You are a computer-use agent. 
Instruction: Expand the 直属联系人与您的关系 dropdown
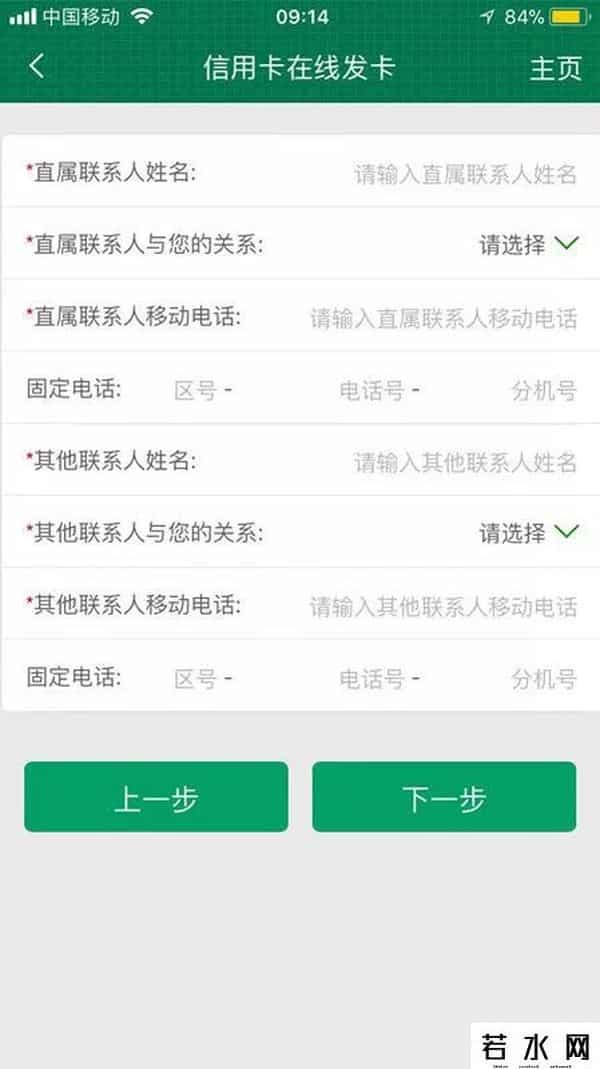click(x=528, y=245)
